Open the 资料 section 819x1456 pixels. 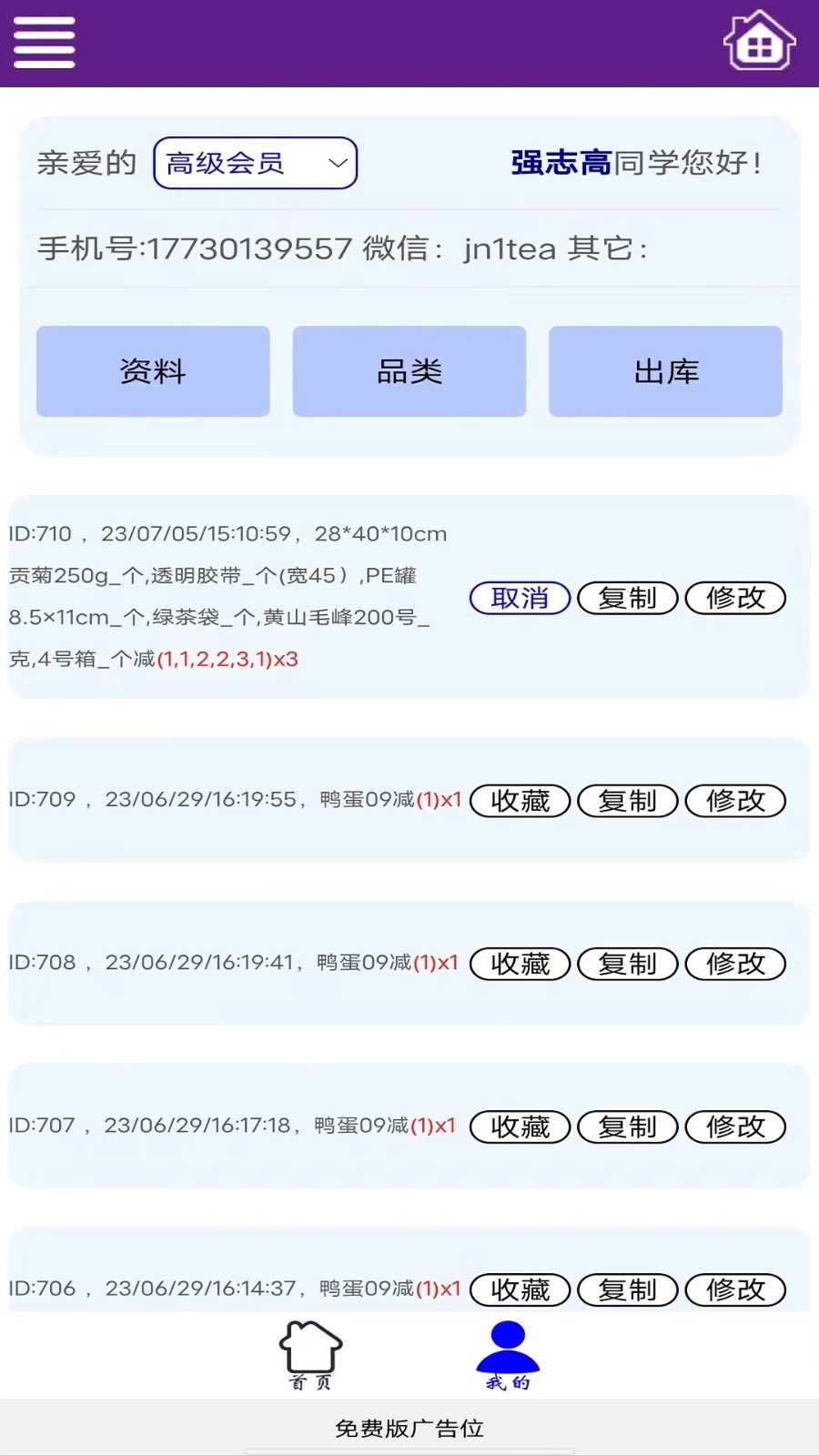click(153, 371)
